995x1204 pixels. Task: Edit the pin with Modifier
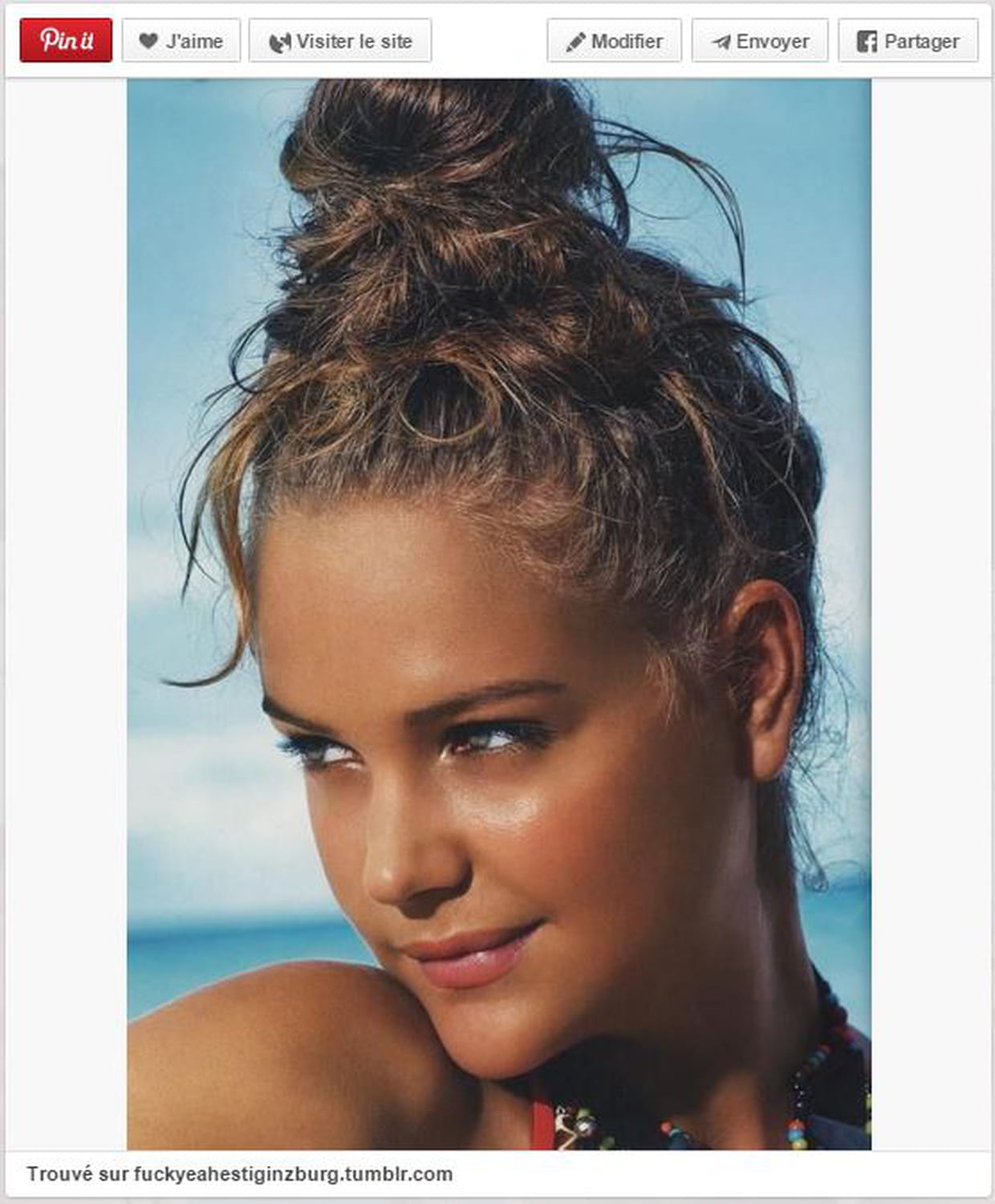pyautogui.click(x=614, y=41)
